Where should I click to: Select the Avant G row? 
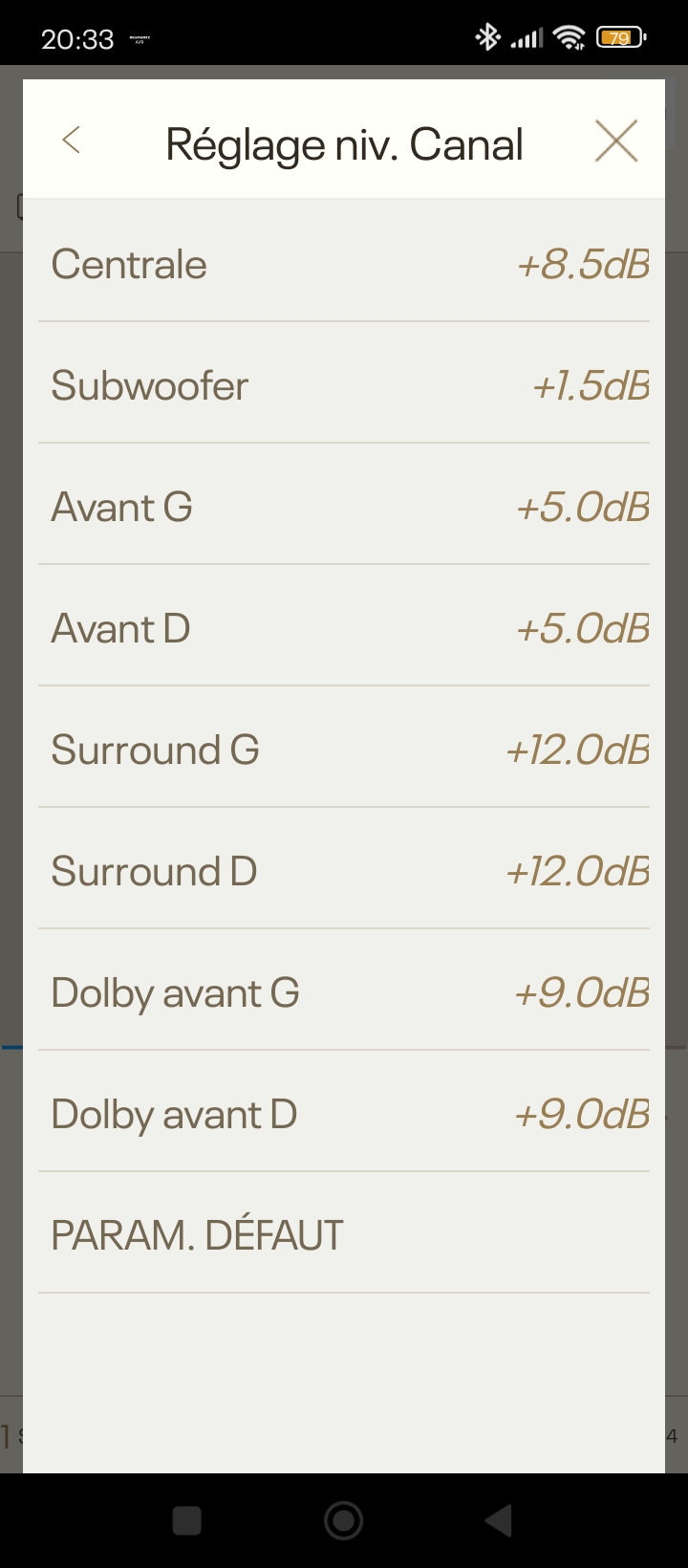click(344, 508)
